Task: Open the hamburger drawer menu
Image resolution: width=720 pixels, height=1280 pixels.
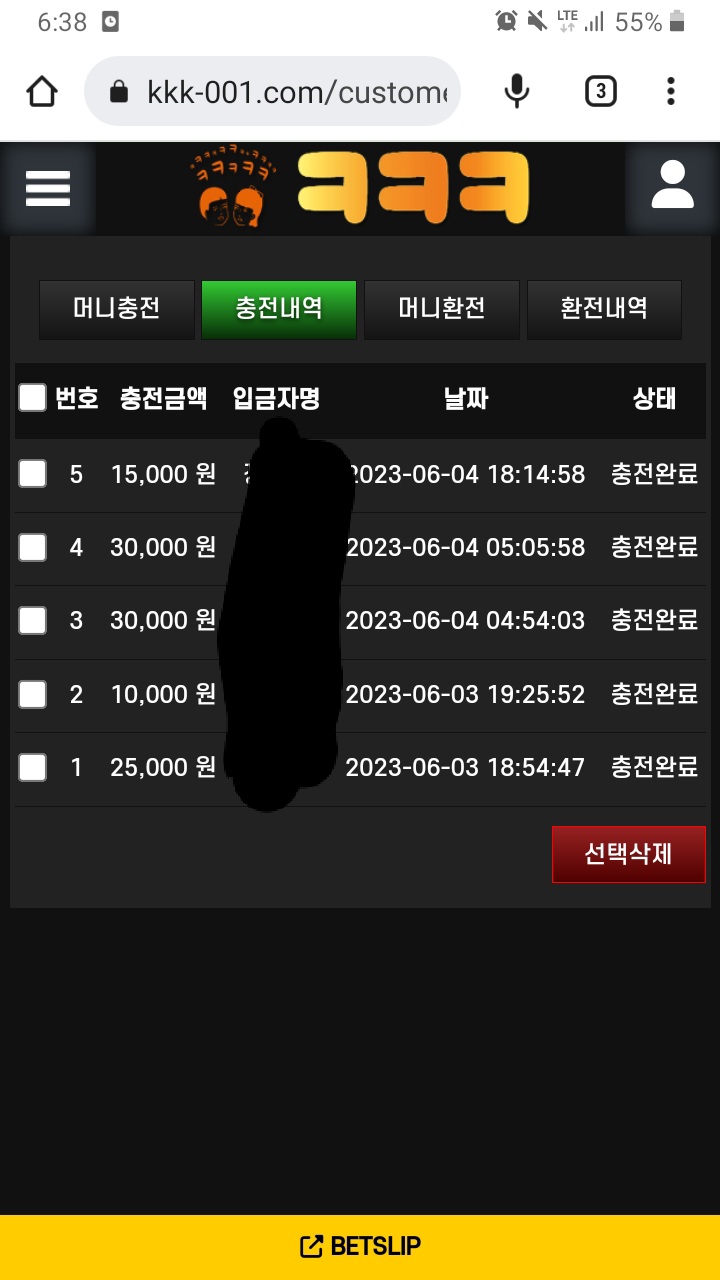Action: (48, 188)
